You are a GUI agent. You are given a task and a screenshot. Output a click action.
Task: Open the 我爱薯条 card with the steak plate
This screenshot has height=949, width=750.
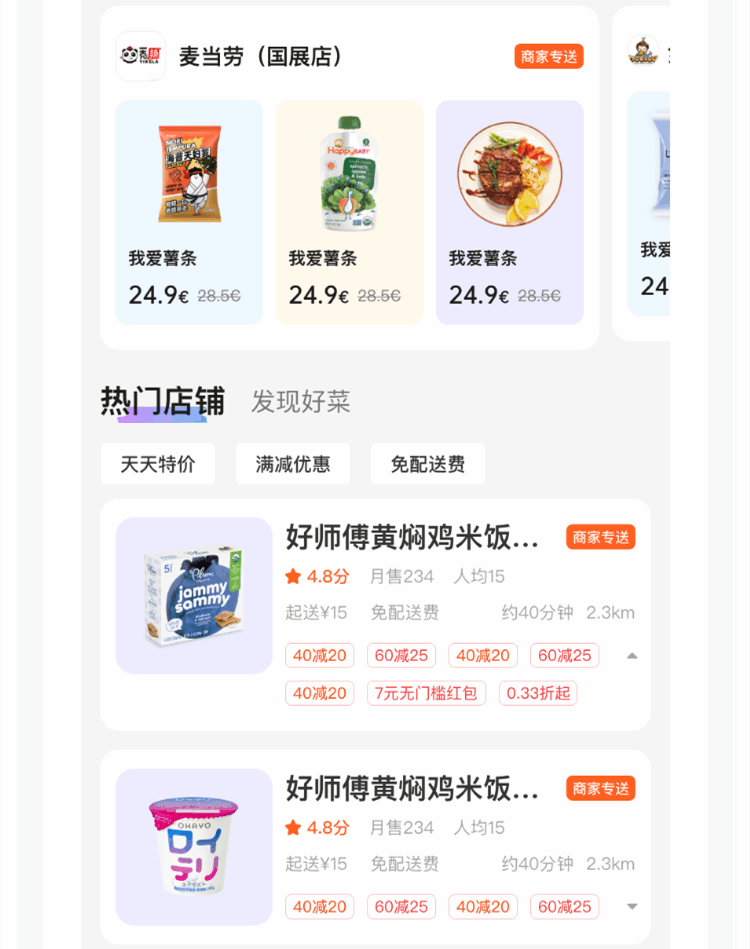click(509, 212)
